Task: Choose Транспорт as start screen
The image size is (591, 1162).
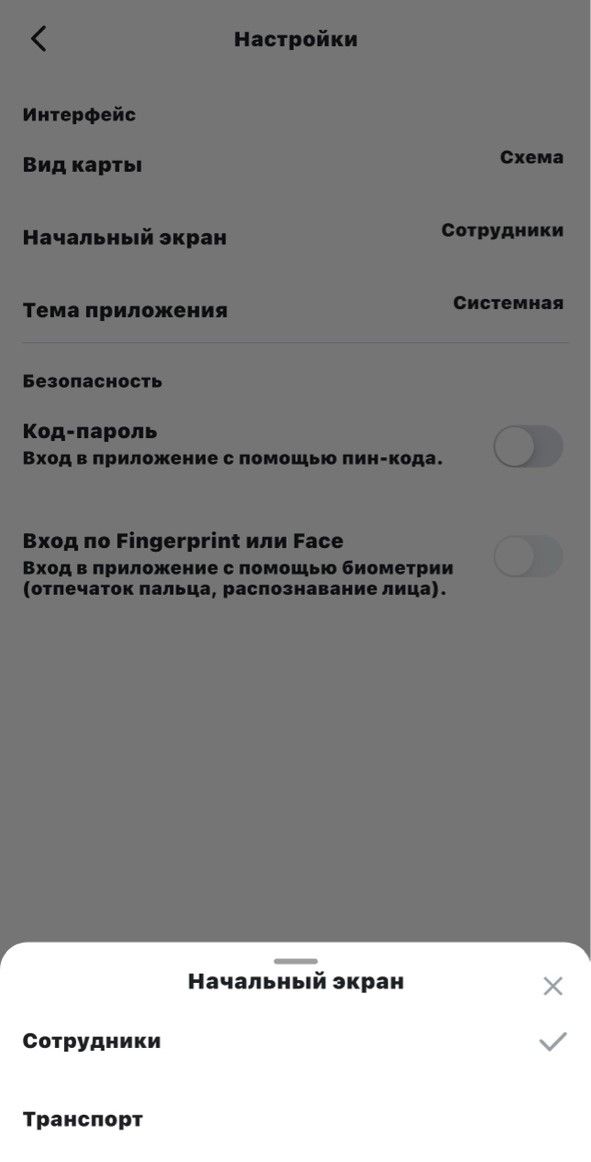Action: click(295, 1119)
